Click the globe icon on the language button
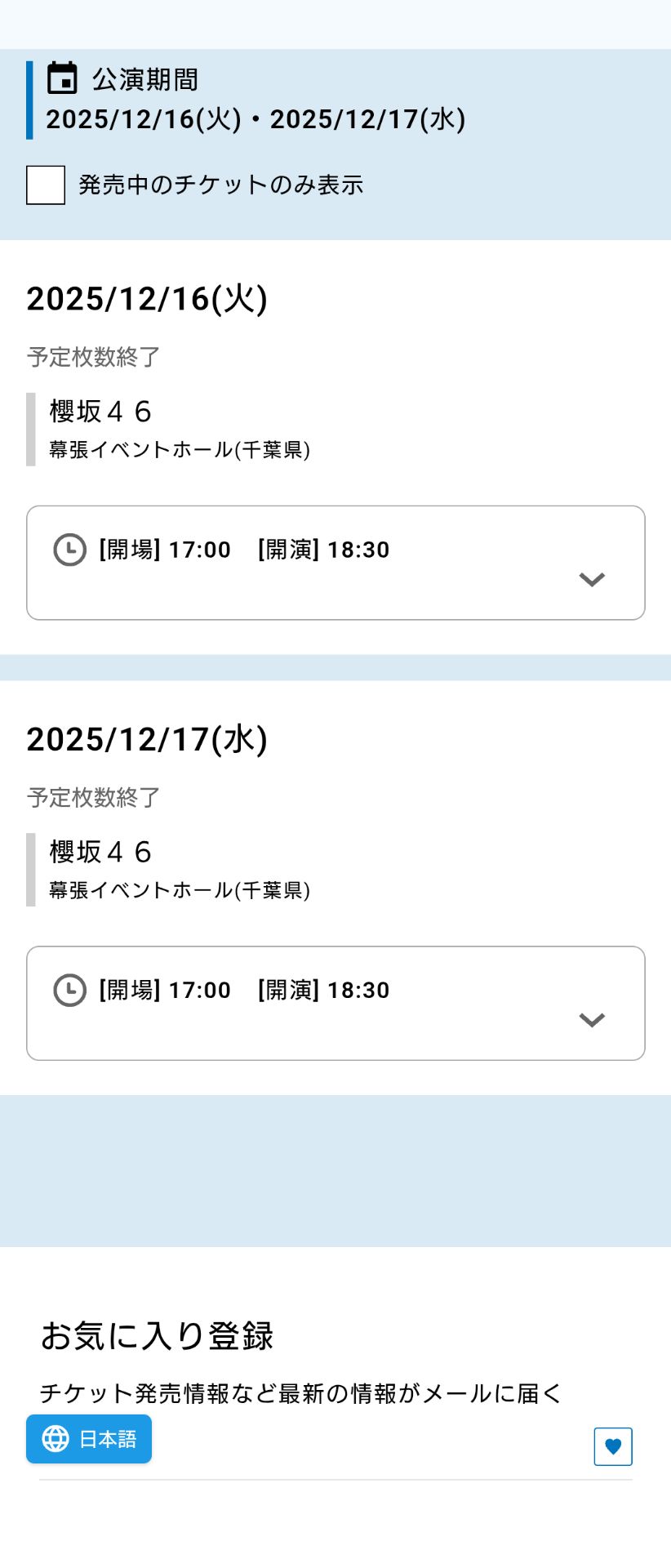The width and height of the screenshot is (671, 1568). [56, 1440]
